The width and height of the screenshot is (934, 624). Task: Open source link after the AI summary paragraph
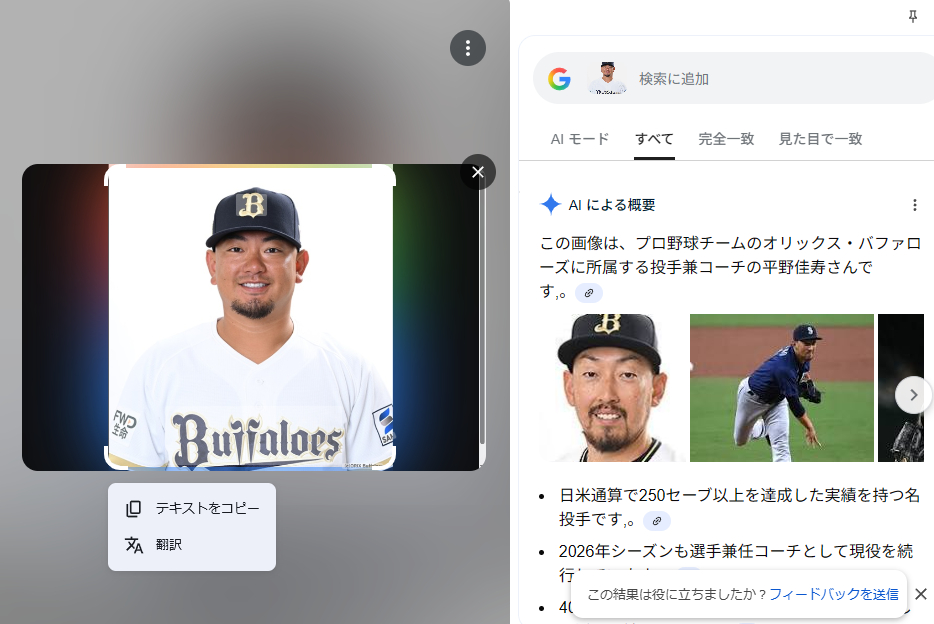coord(589,293)
